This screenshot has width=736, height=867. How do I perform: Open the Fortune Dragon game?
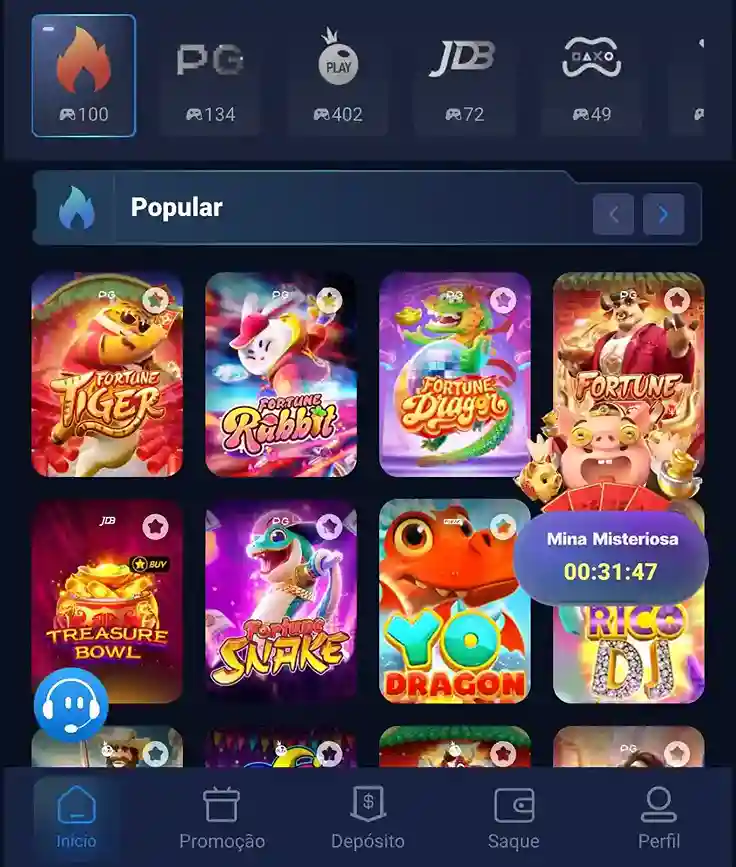[x=455, y=385]
